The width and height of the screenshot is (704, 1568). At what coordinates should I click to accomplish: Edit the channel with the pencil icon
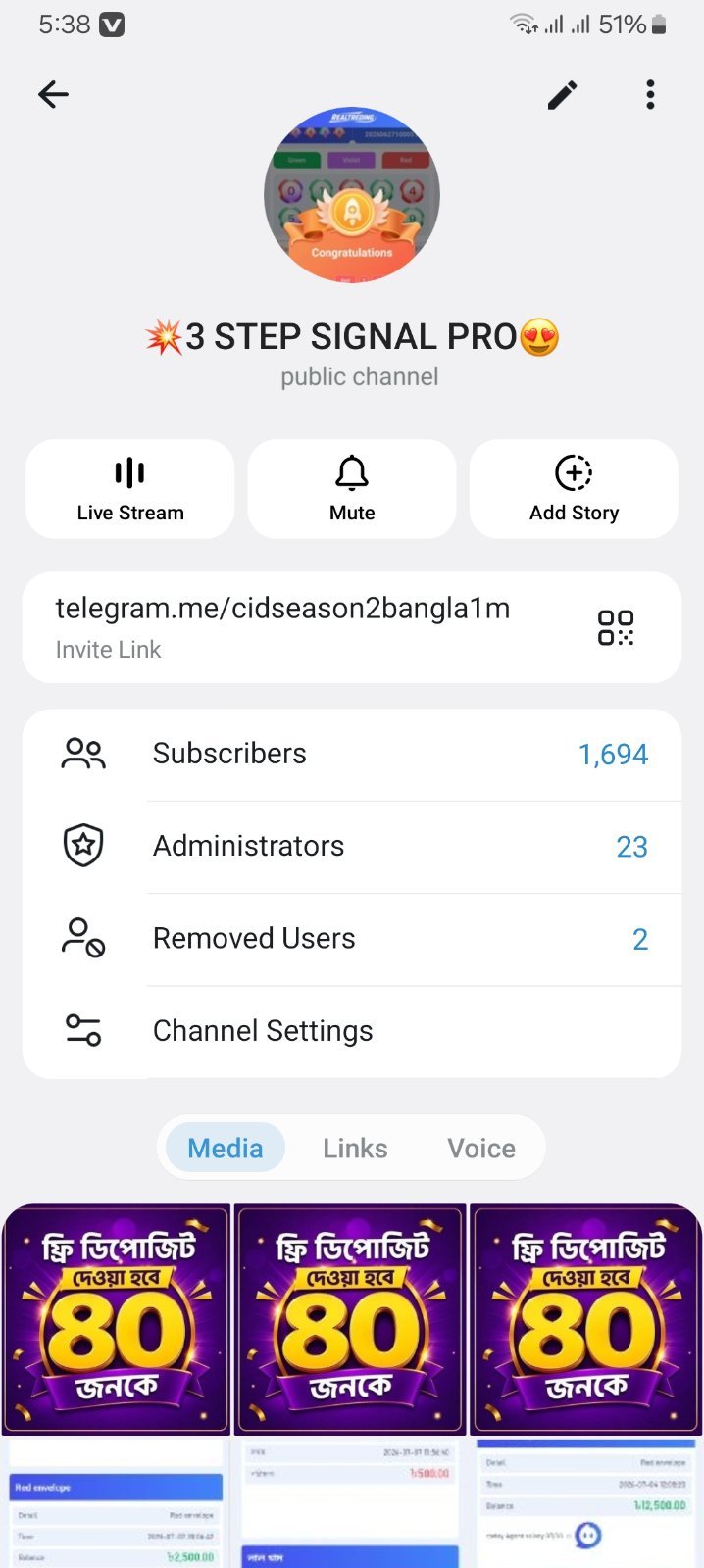click(562, 95)
